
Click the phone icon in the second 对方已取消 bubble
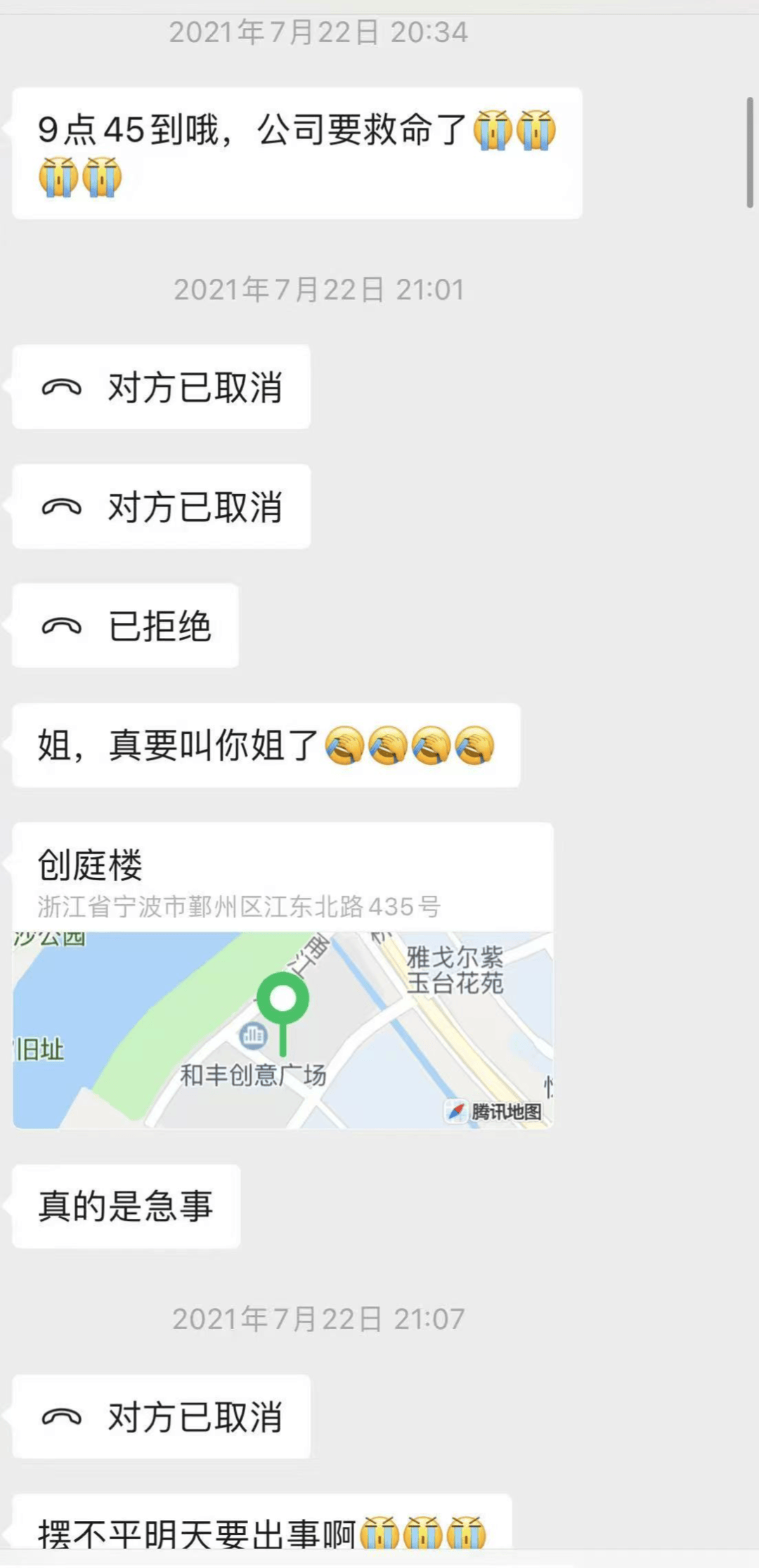(x=62, y=506)
